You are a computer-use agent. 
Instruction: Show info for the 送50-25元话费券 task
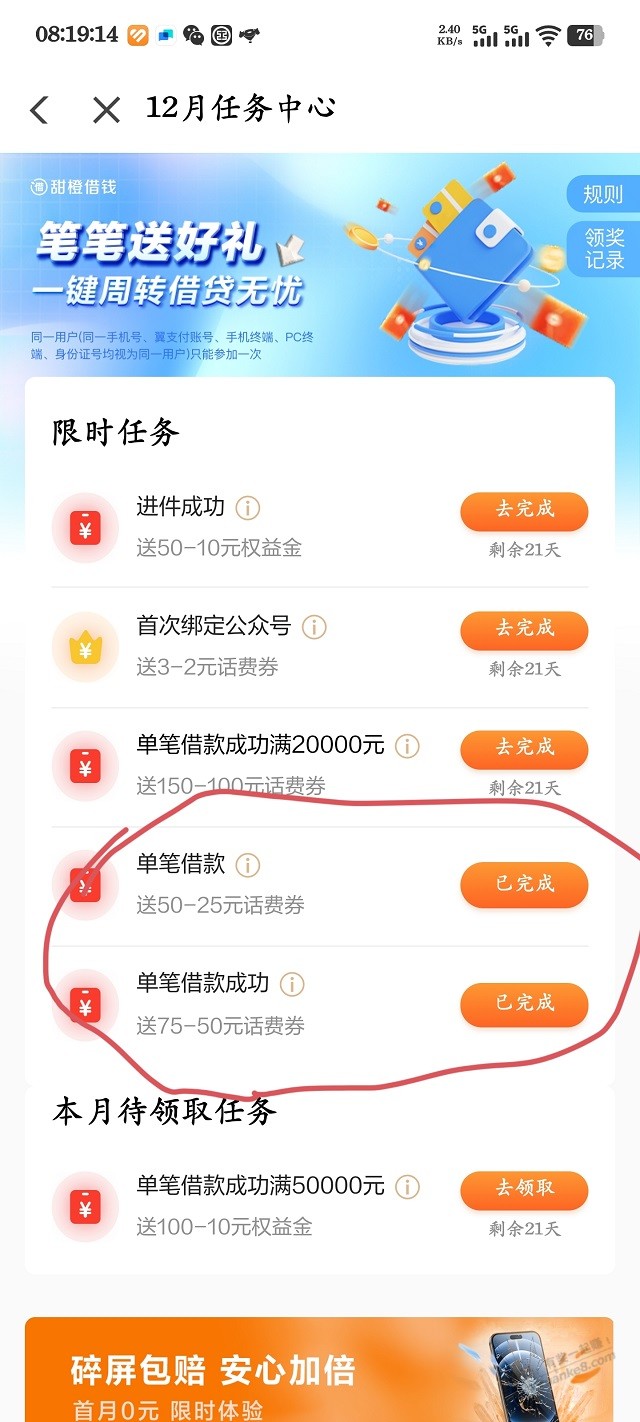click(247, 865)
